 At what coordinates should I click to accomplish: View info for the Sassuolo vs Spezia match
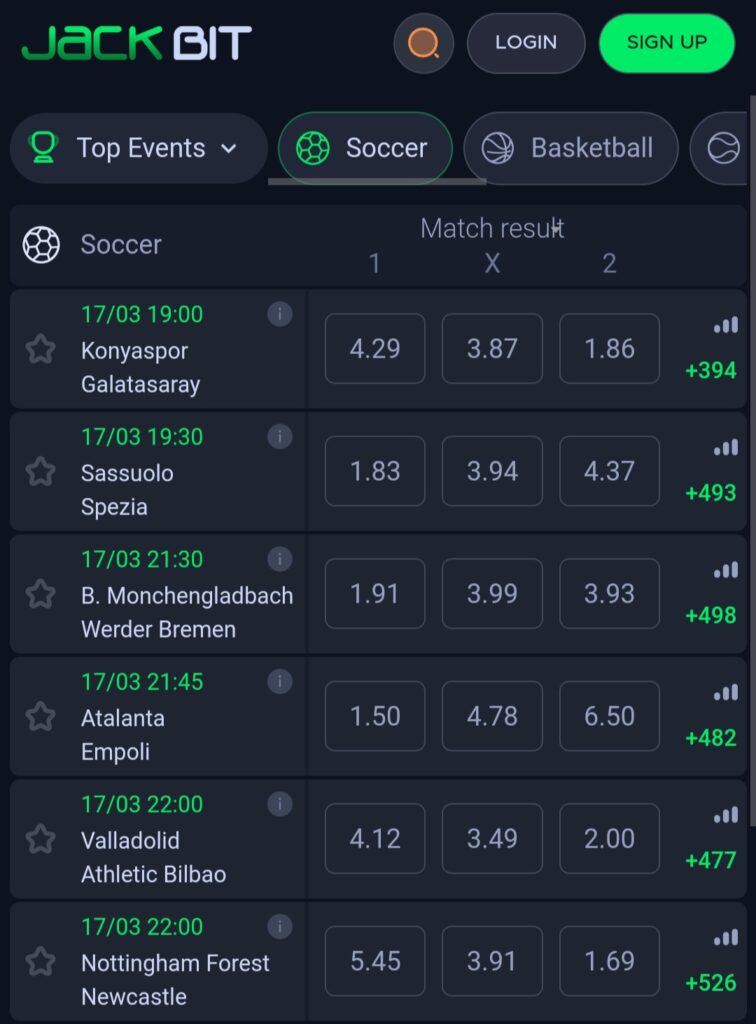280,437
